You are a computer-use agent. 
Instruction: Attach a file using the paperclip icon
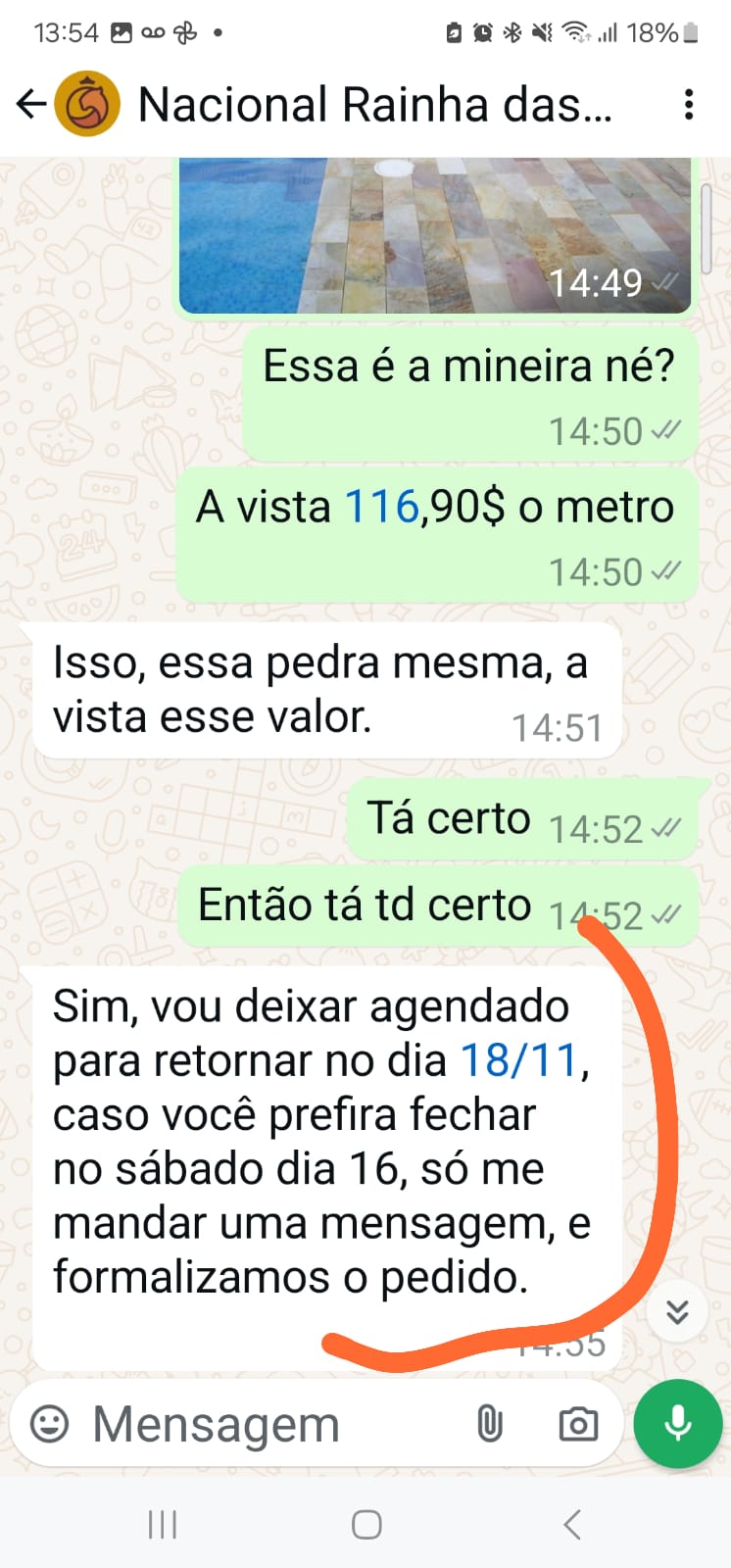coord(489,1424)
